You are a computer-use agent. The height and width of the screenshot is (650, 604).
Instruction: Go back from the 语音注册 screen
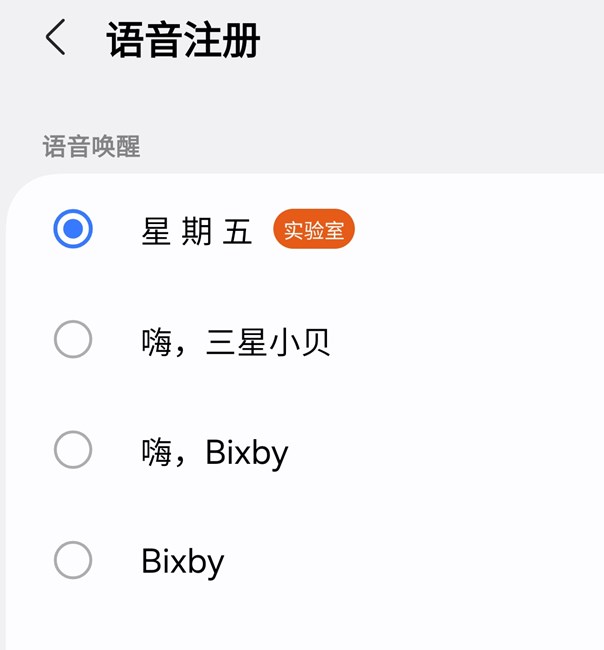[56, 39]
